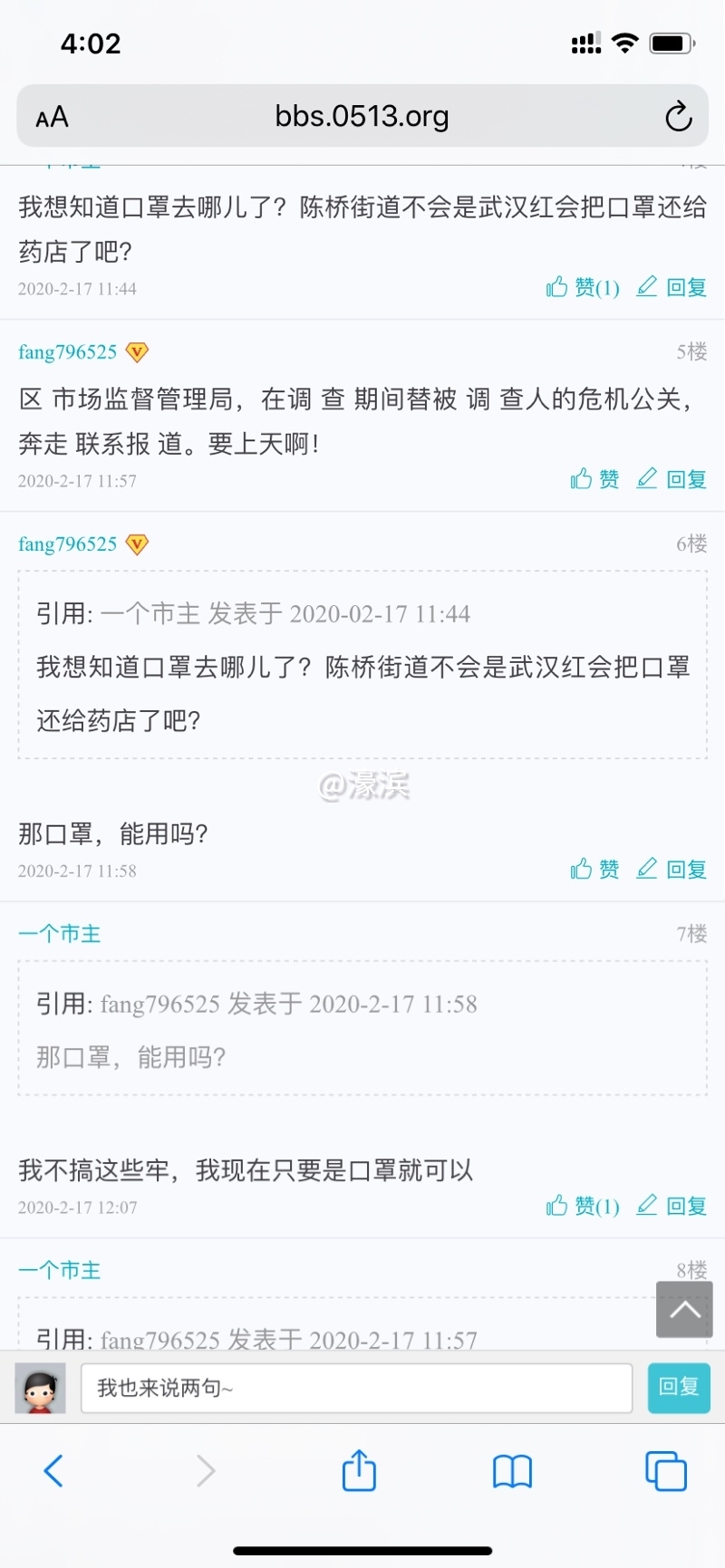Like the 11:44 post about masks
Screen dimensions: 725x1568
[584, 287]
